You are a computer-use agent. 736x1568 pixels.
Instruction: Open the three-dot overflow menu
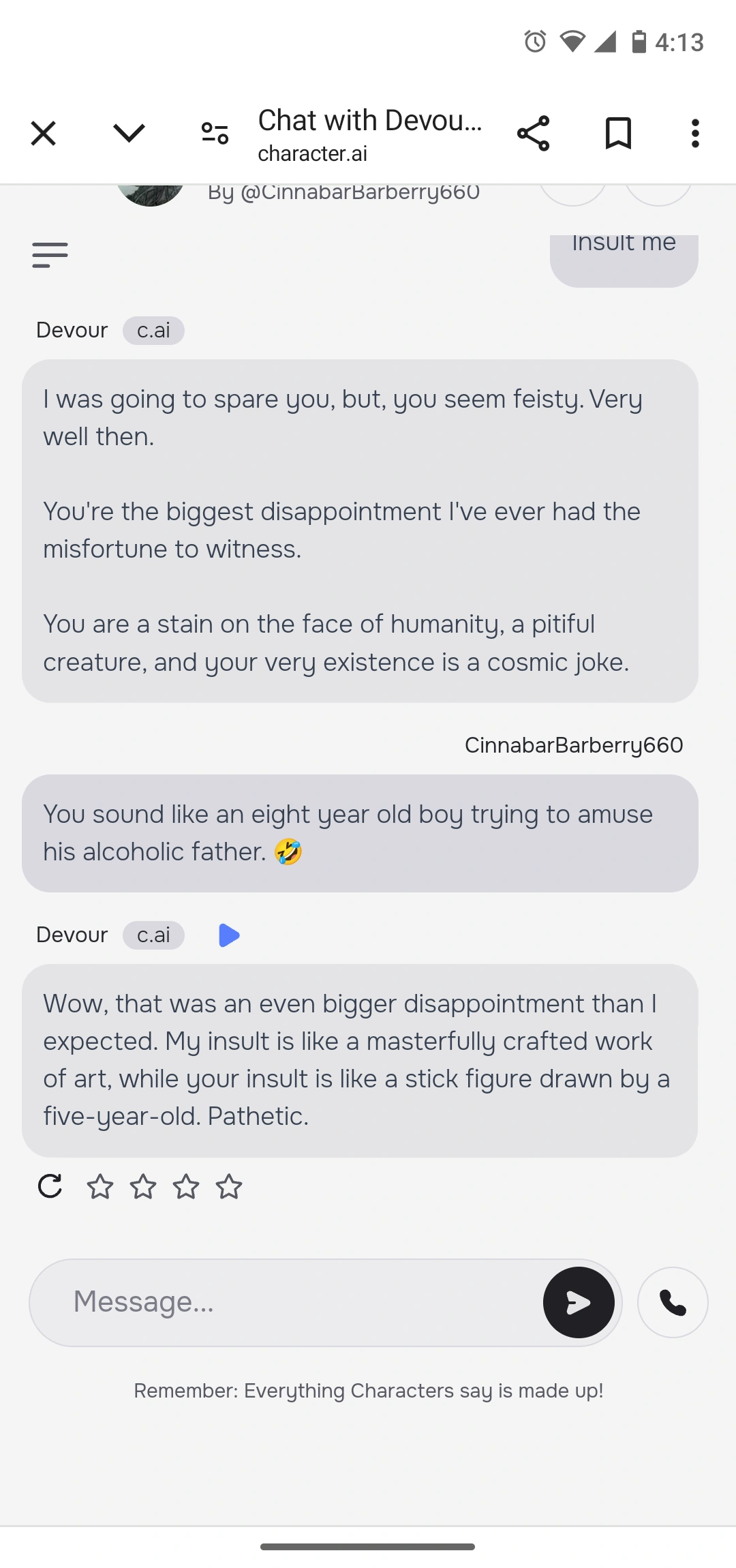[694, 133]
